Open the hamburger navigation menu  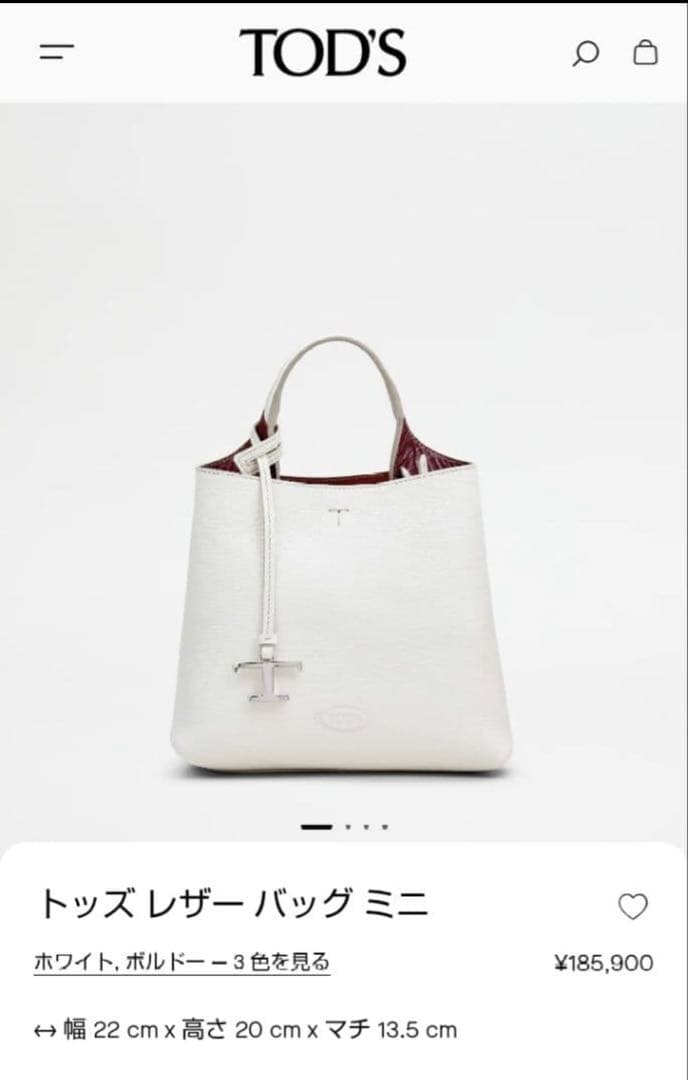click(57, 53)
